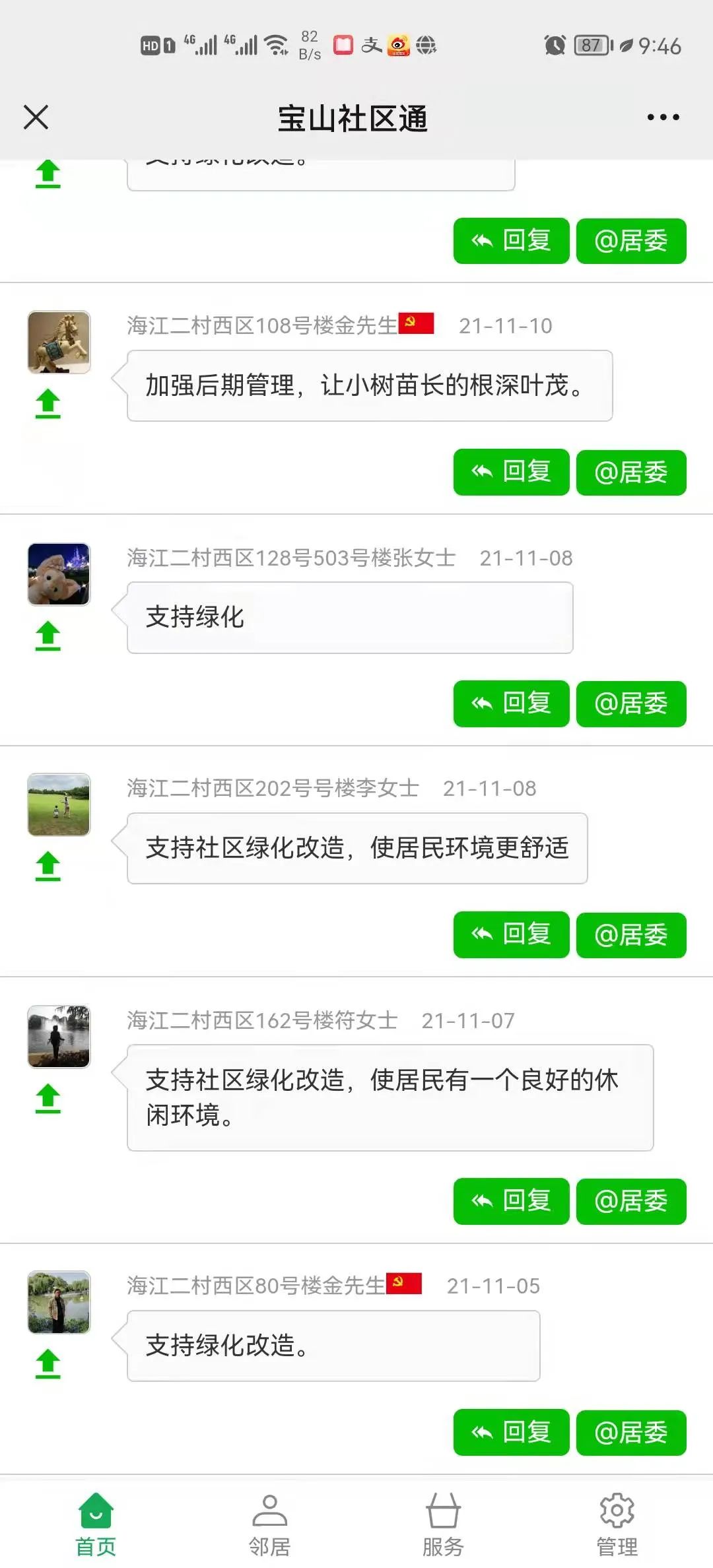Mention 居委 under 张女士's comment
Viewport: 713px width, 1568px height.
(x=630, y=703)
